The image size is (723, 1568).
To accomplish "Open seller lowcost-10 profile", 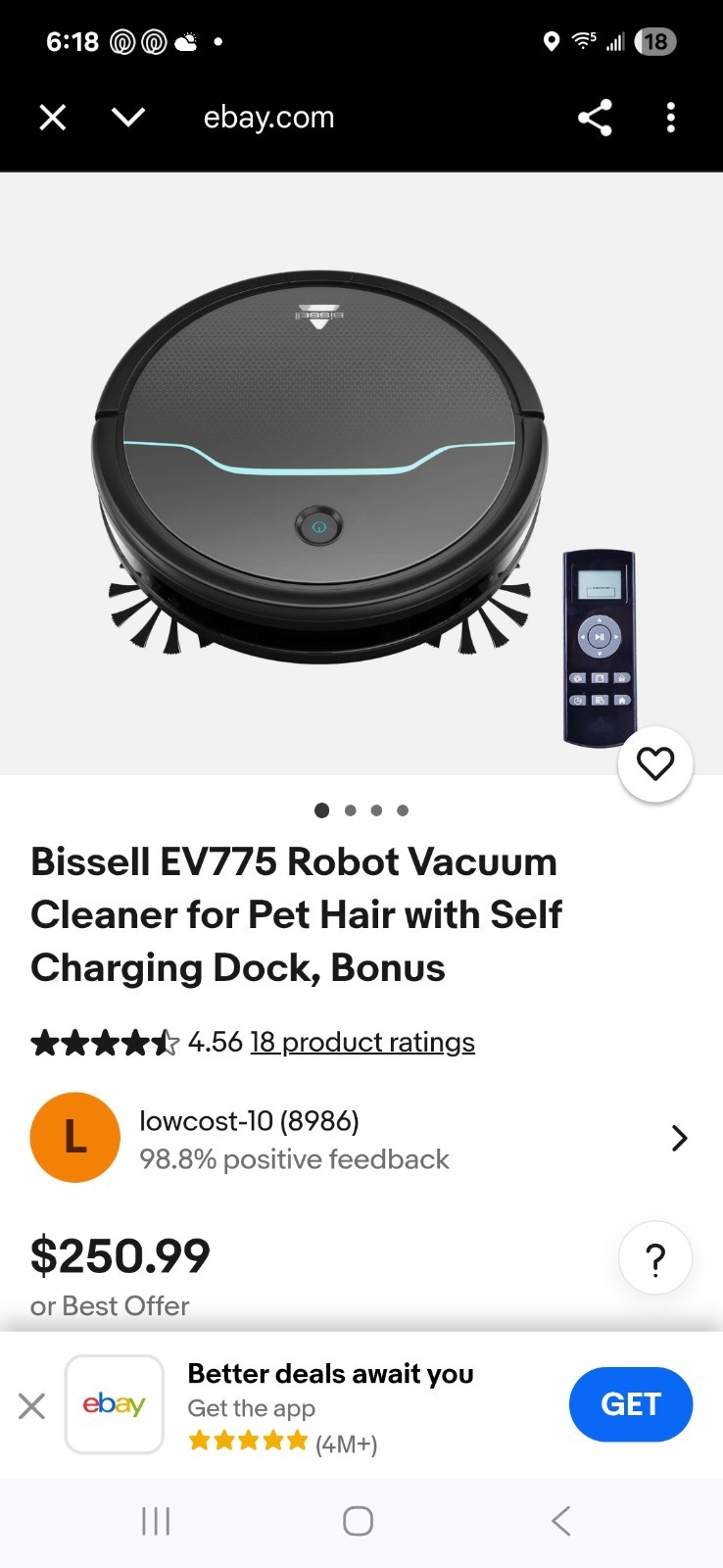I will pyautogui.click(x=361, y=1139).
